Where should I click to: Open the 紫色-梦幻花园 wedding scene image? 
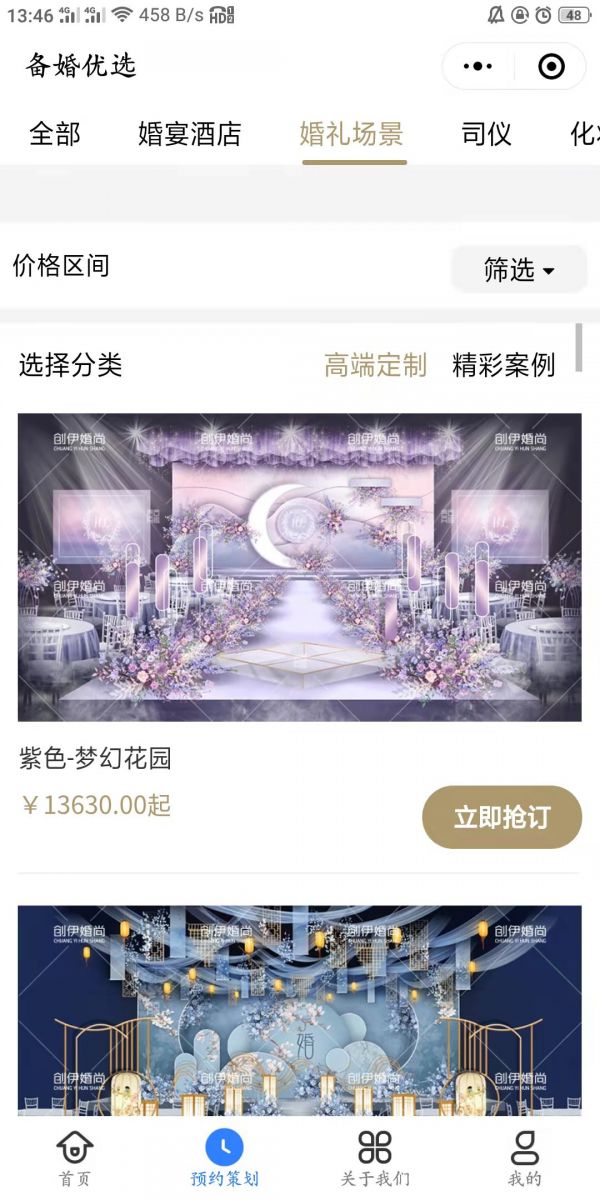300,567
